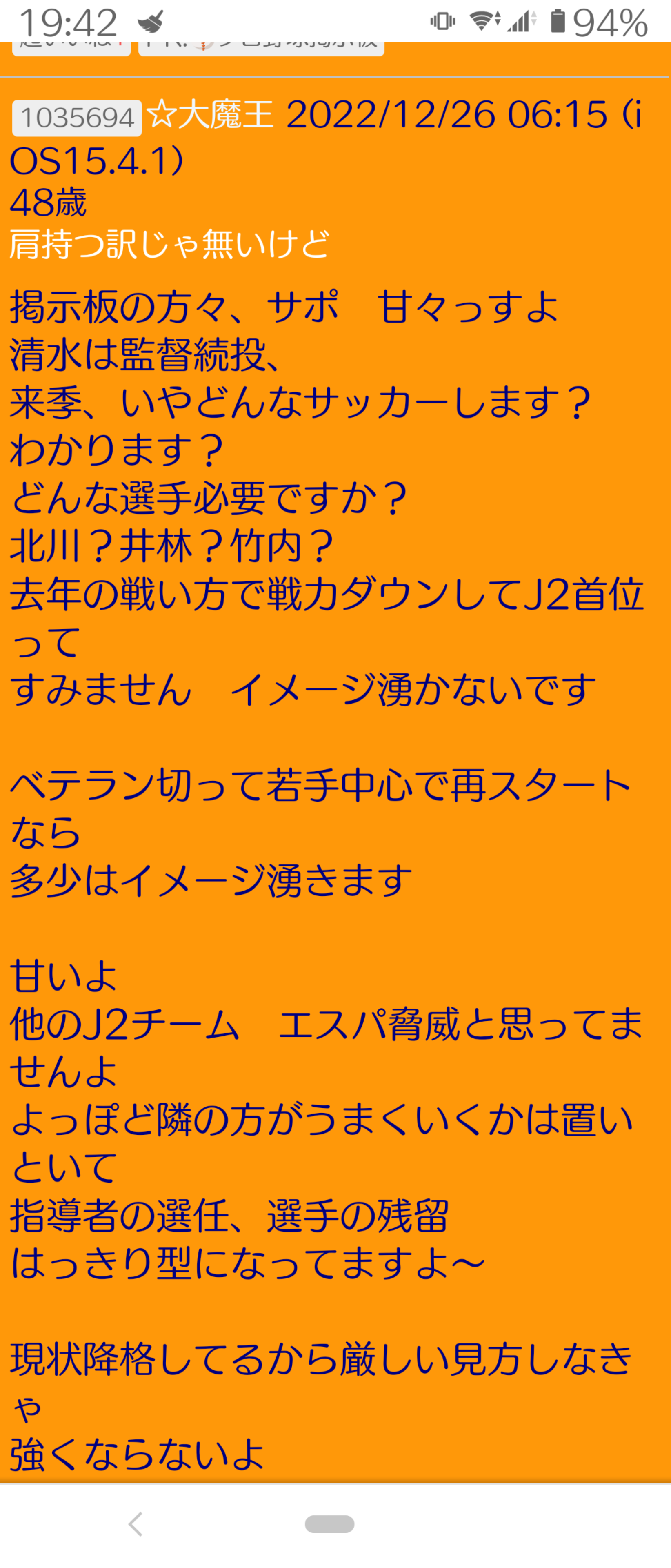Tap post number 1035694 button
This screenshot has width=671, height=1568.
click(77, 118)
